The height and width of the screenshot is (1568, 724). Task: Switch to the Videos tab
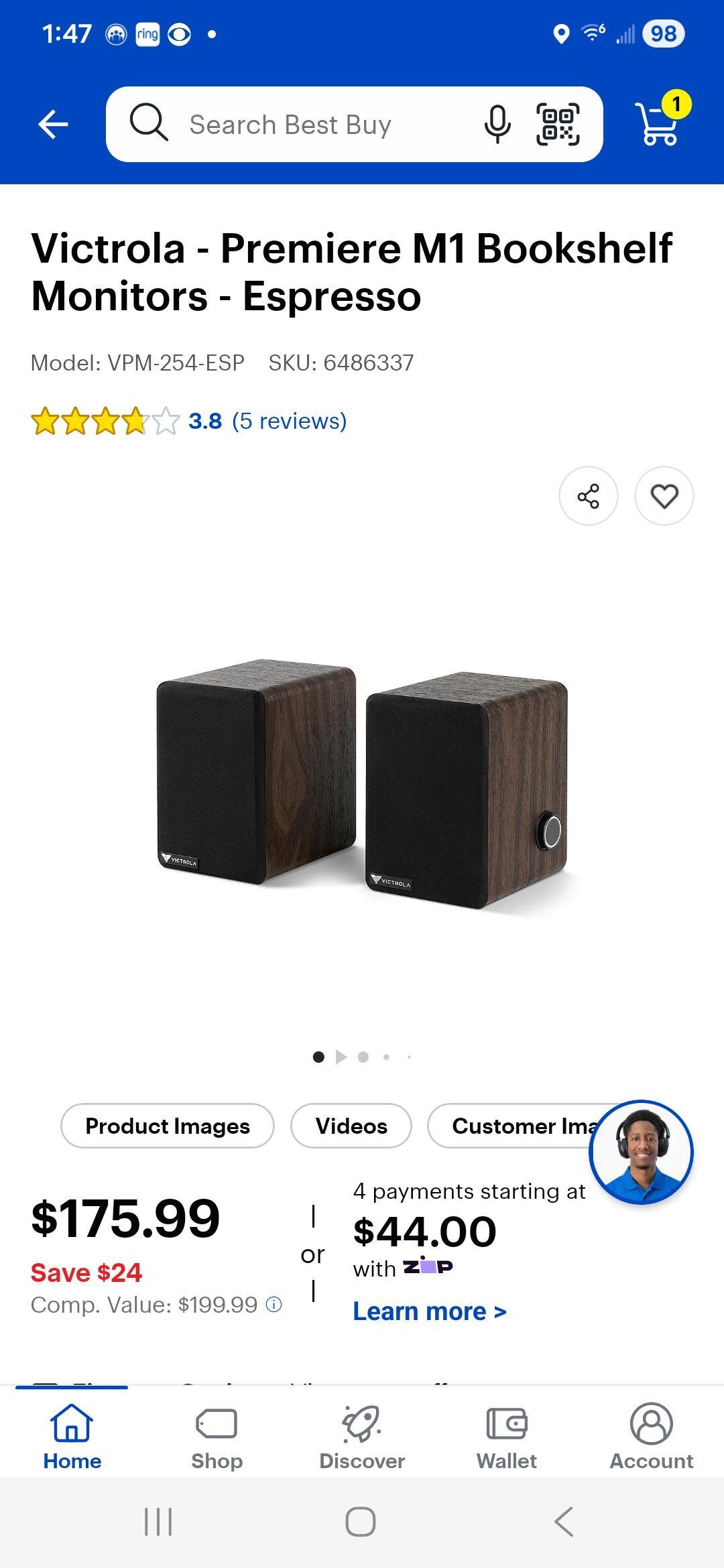tap(350, 1126)
